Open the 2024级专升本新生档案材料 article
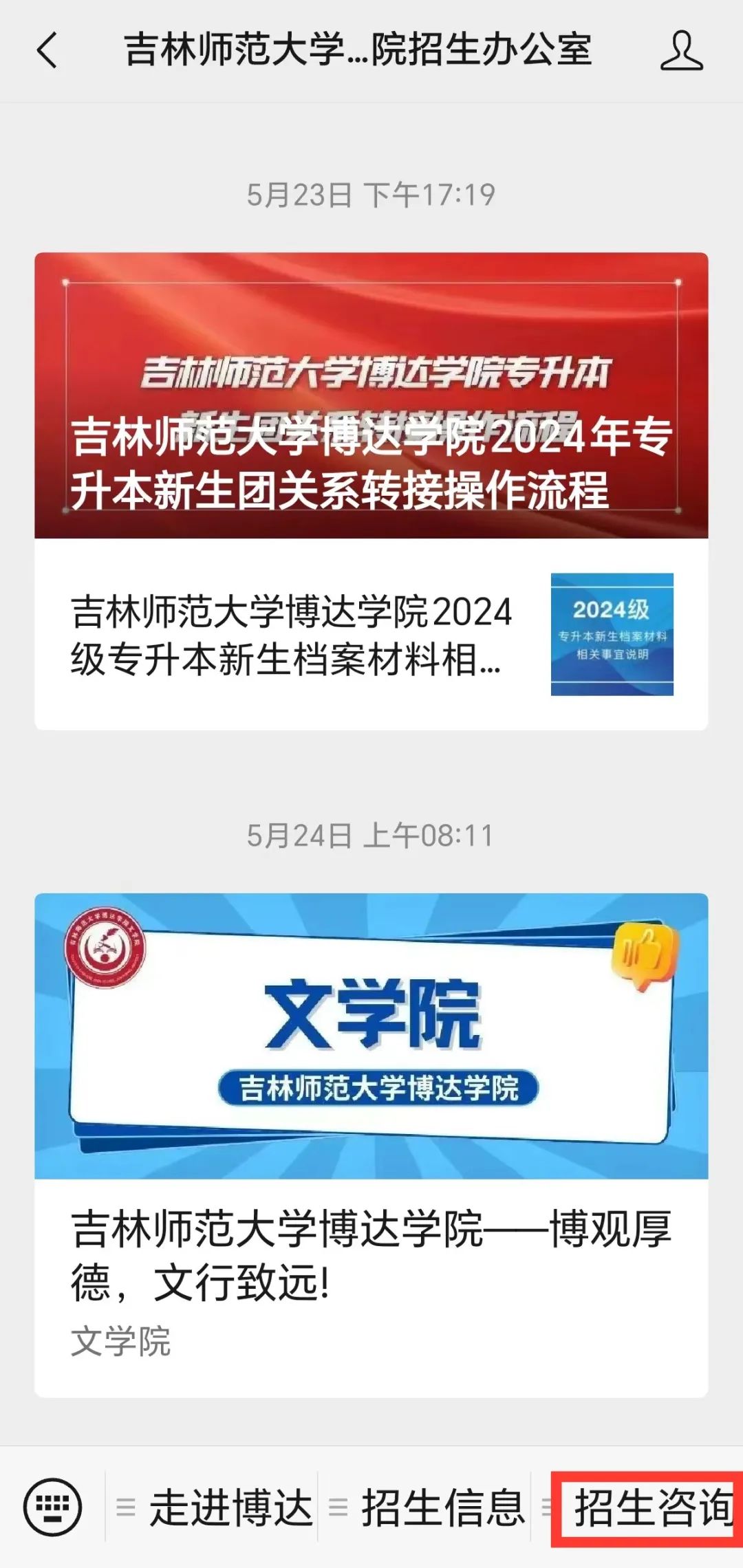Image resolution: width=743 pixels, height=1568 pixels. coord(371,634)
